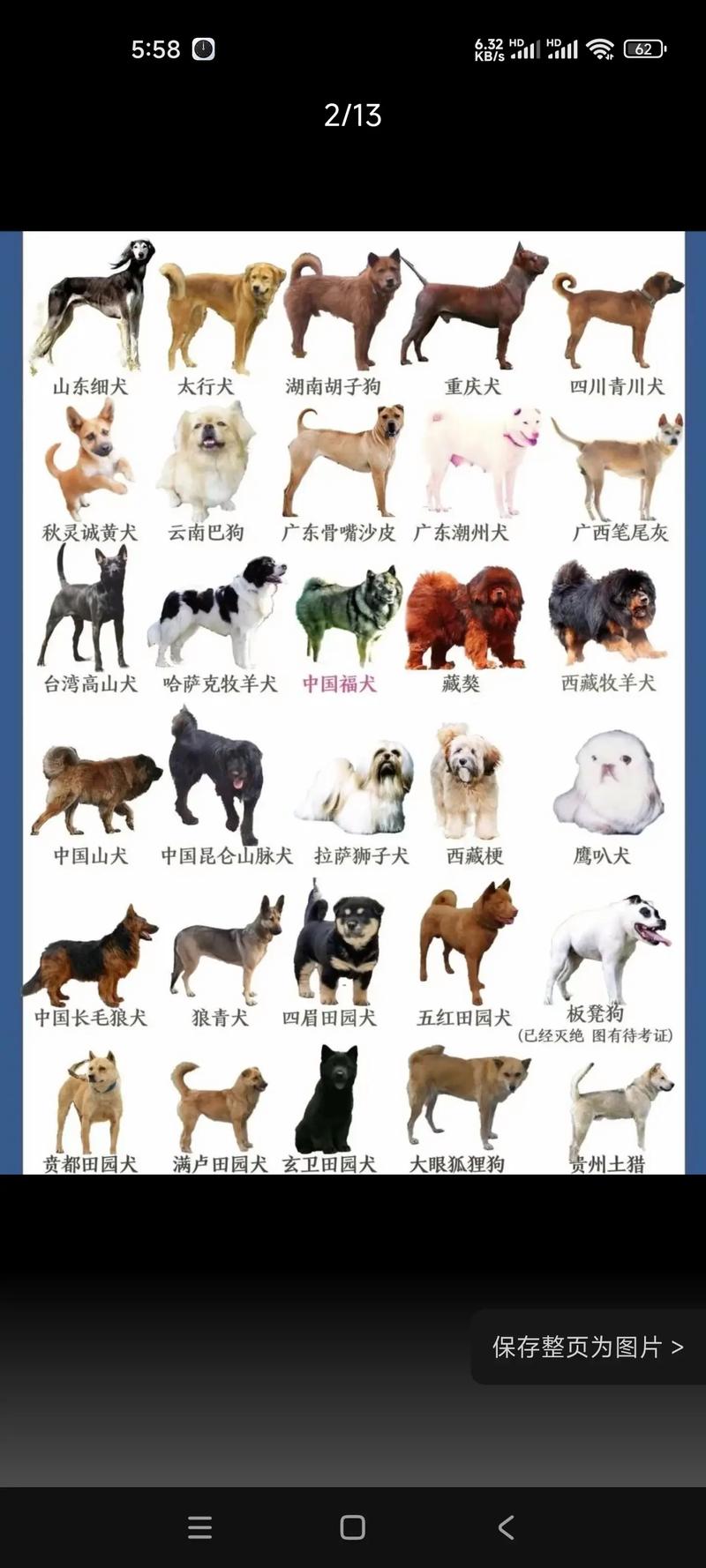Open recent apps with the menu icon
The height and width of the screenshot is (1568, 706).
[x=200, y=1528]
